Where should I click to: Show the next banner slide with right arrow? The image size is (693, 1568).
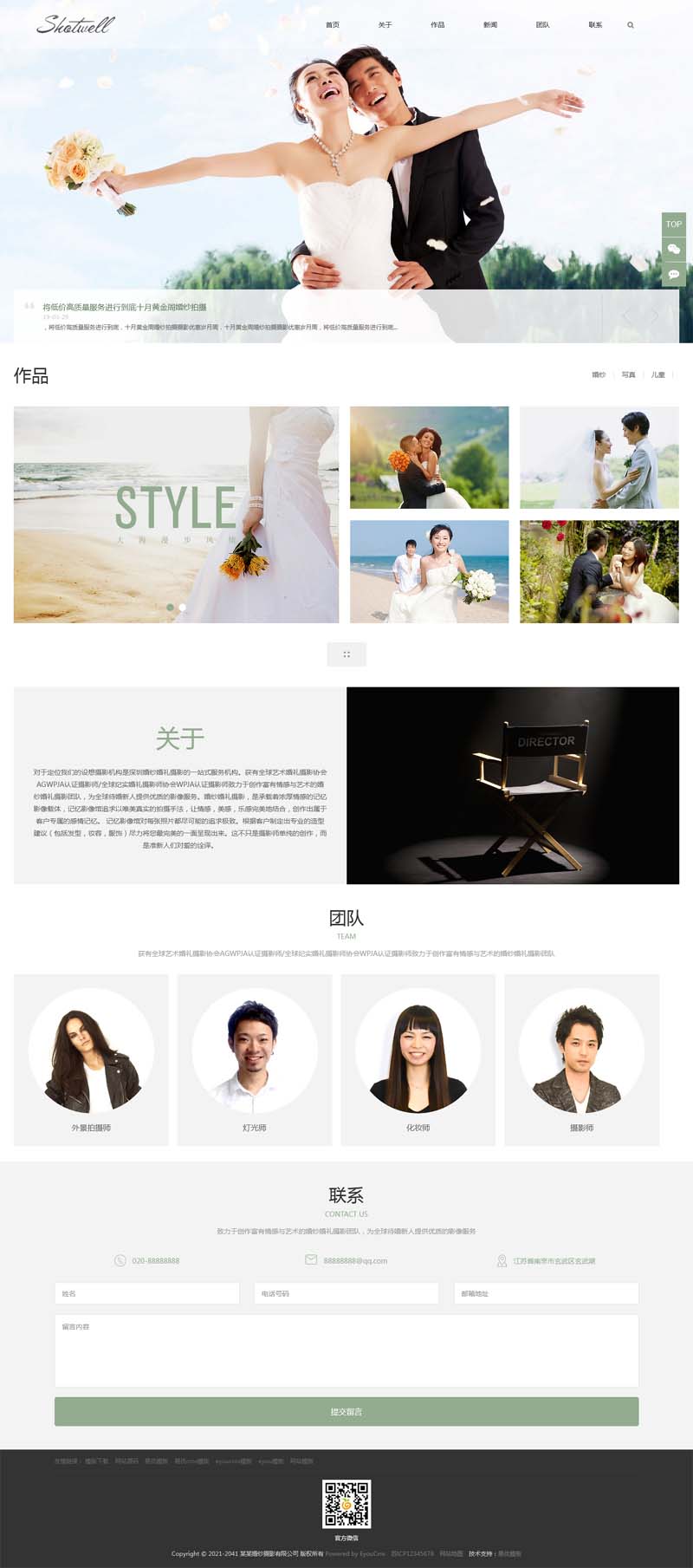coord(655,316)
